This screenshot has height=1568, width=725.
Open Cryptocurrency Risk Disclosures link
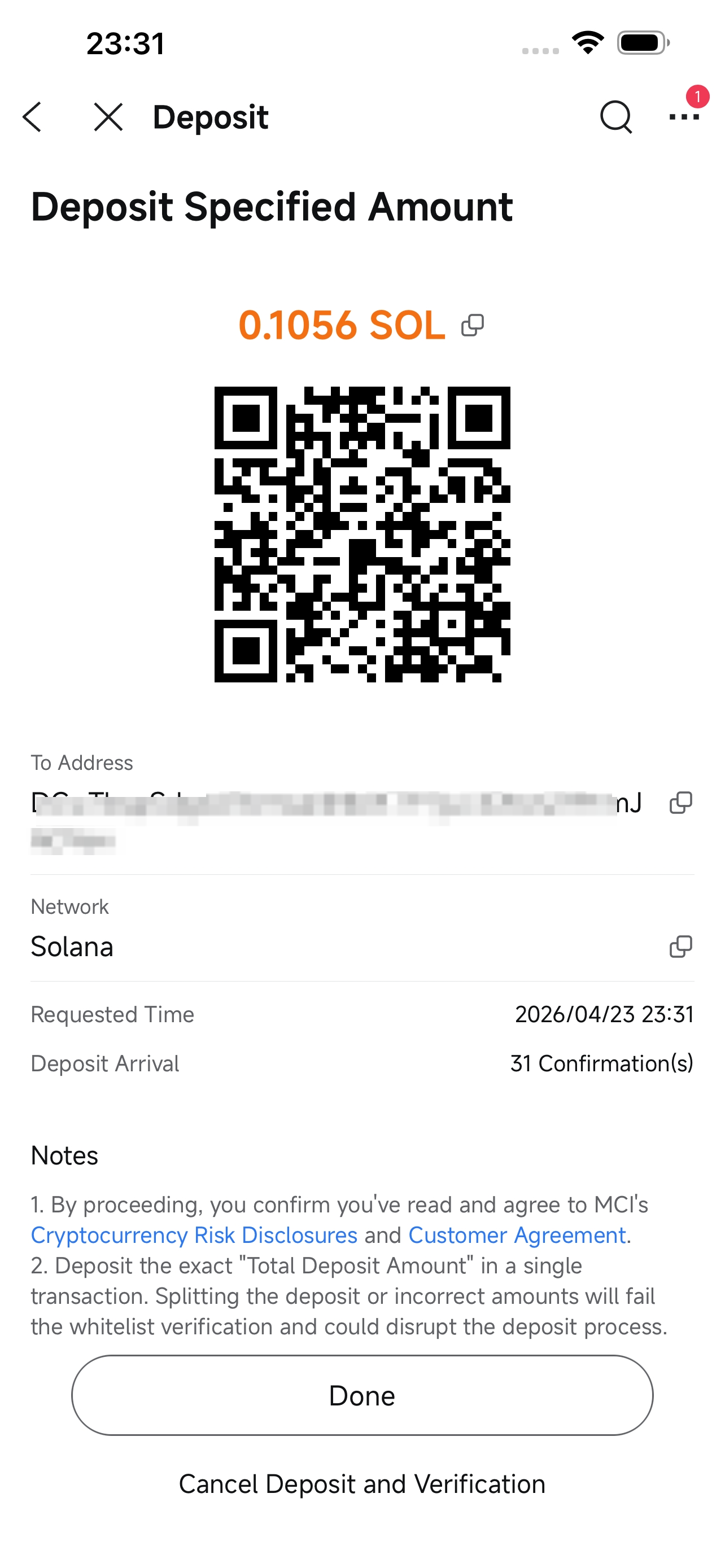(194, 1235)
